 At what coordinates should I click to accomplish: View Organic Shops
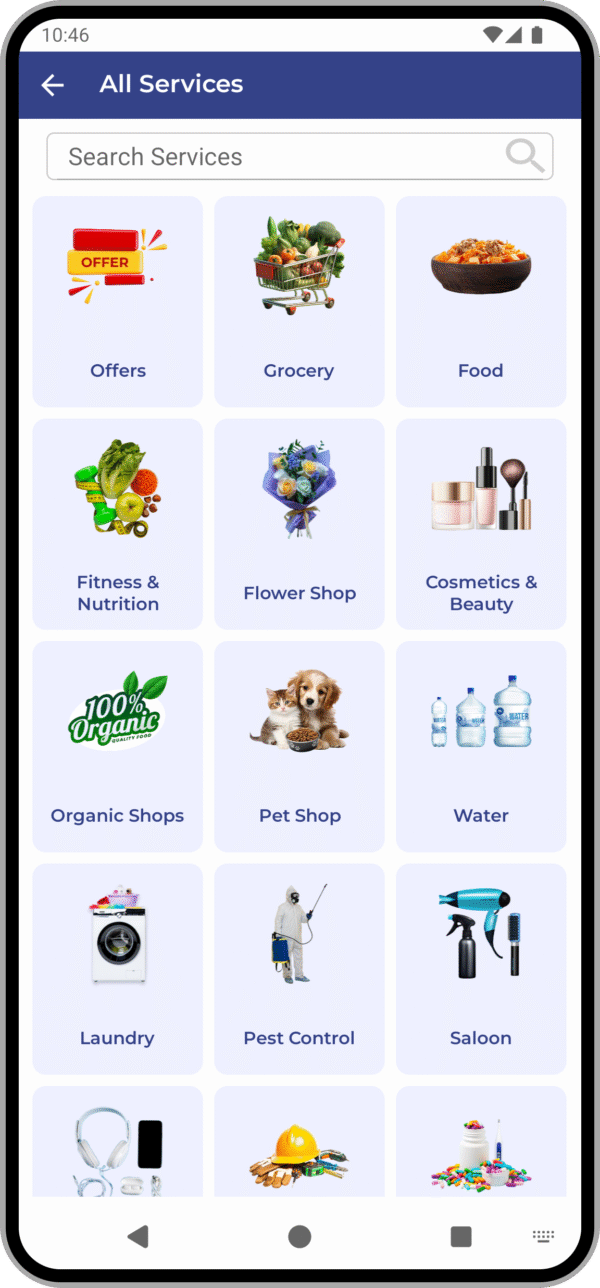(118, 746)
